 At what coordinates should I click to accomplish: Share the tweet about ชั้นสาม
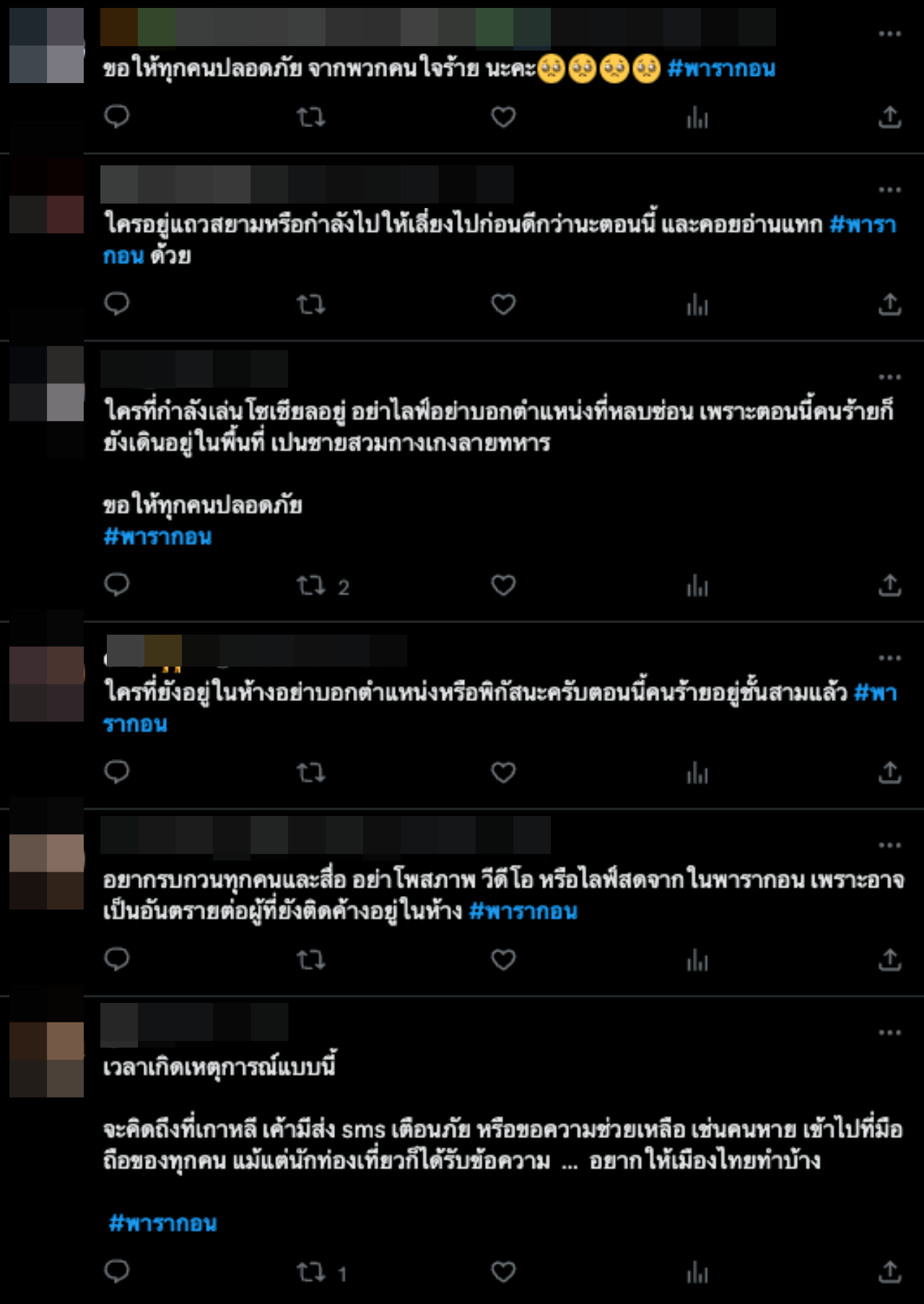(889, 773)
